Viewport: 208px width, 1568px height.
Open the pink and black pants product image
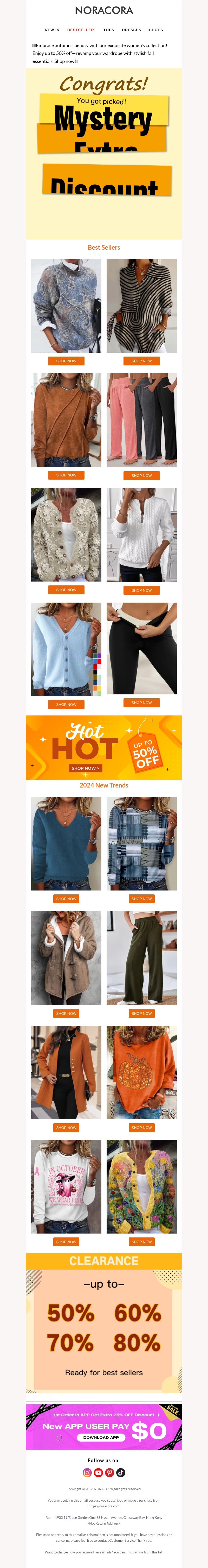[142, 420]
